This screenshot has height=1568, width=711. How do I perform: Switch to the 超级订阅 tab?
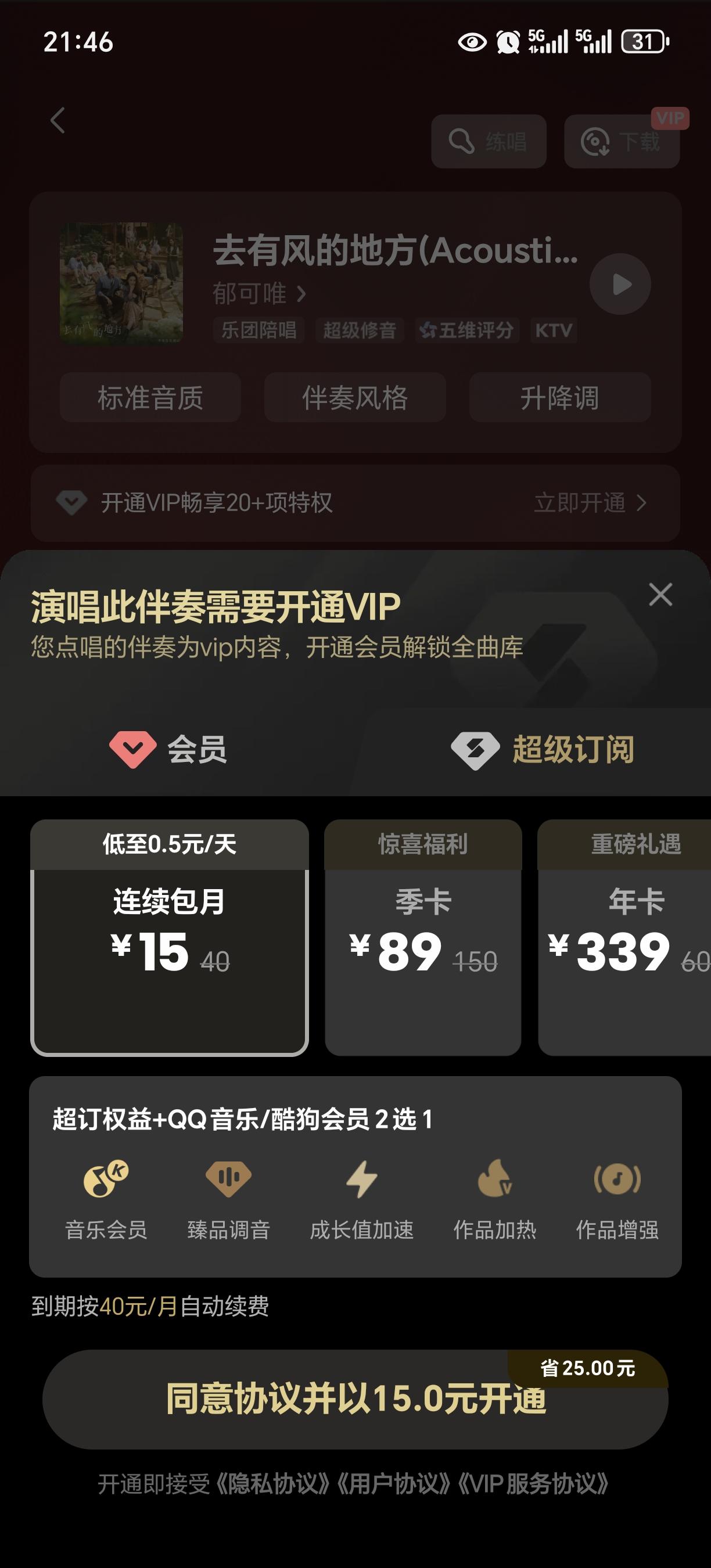coord(543,749)
